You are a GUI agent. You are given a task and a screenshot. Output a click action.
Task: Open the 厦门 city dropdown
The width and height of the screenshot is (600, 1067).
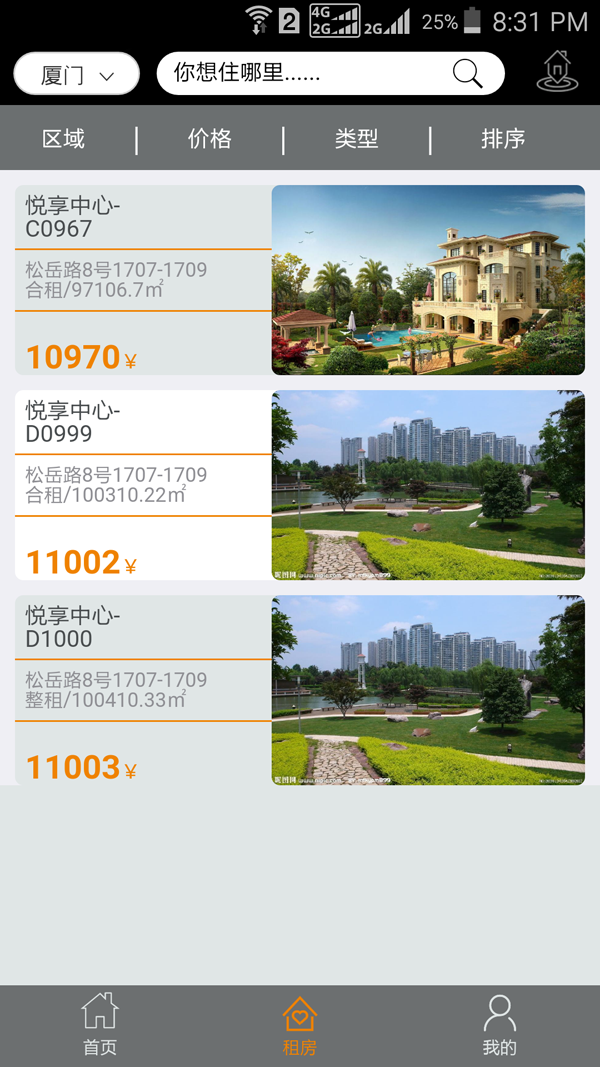(76, 74)
